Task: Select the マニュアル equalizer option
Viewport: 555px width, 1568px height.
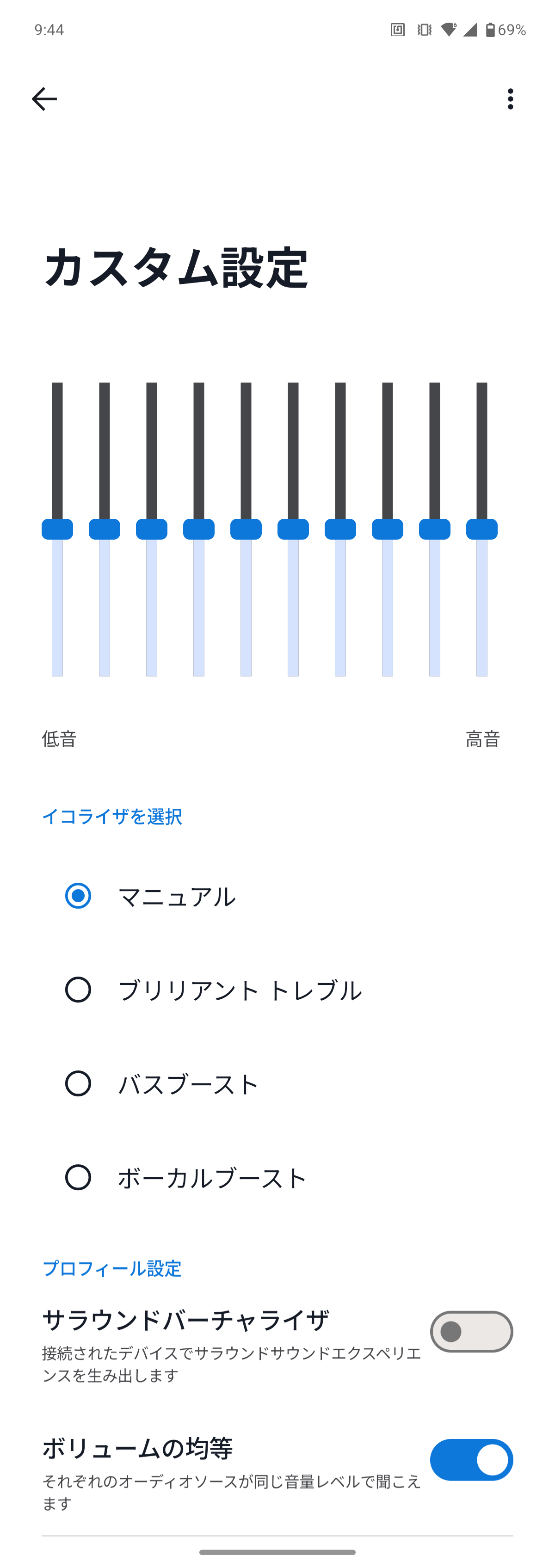Action: [x=79, y=896]
